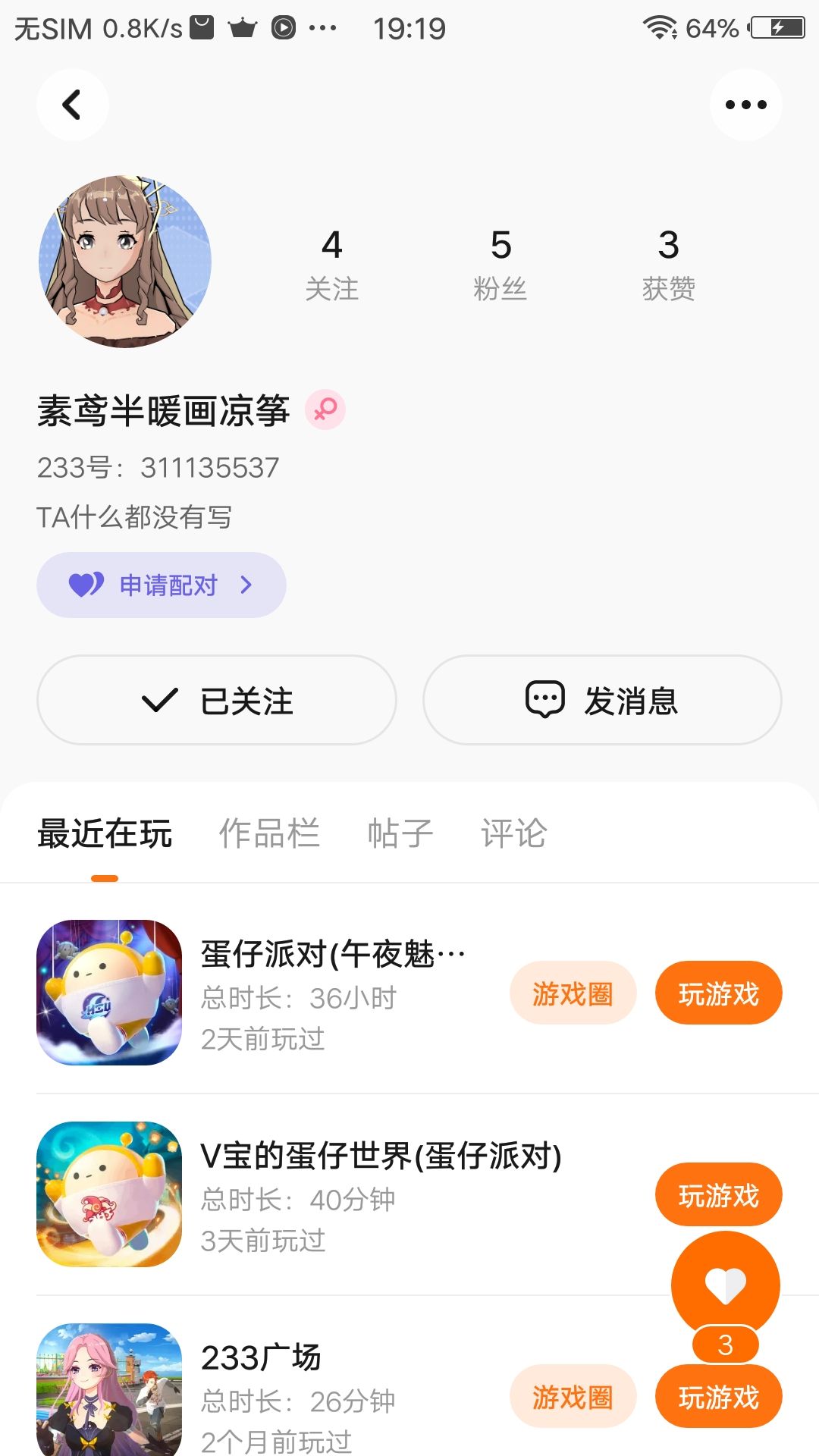Image resolution: width=819 pixels, height=1456 pixels.
Task: Switch to the 帖子 tab
Action: click(400, 833)
